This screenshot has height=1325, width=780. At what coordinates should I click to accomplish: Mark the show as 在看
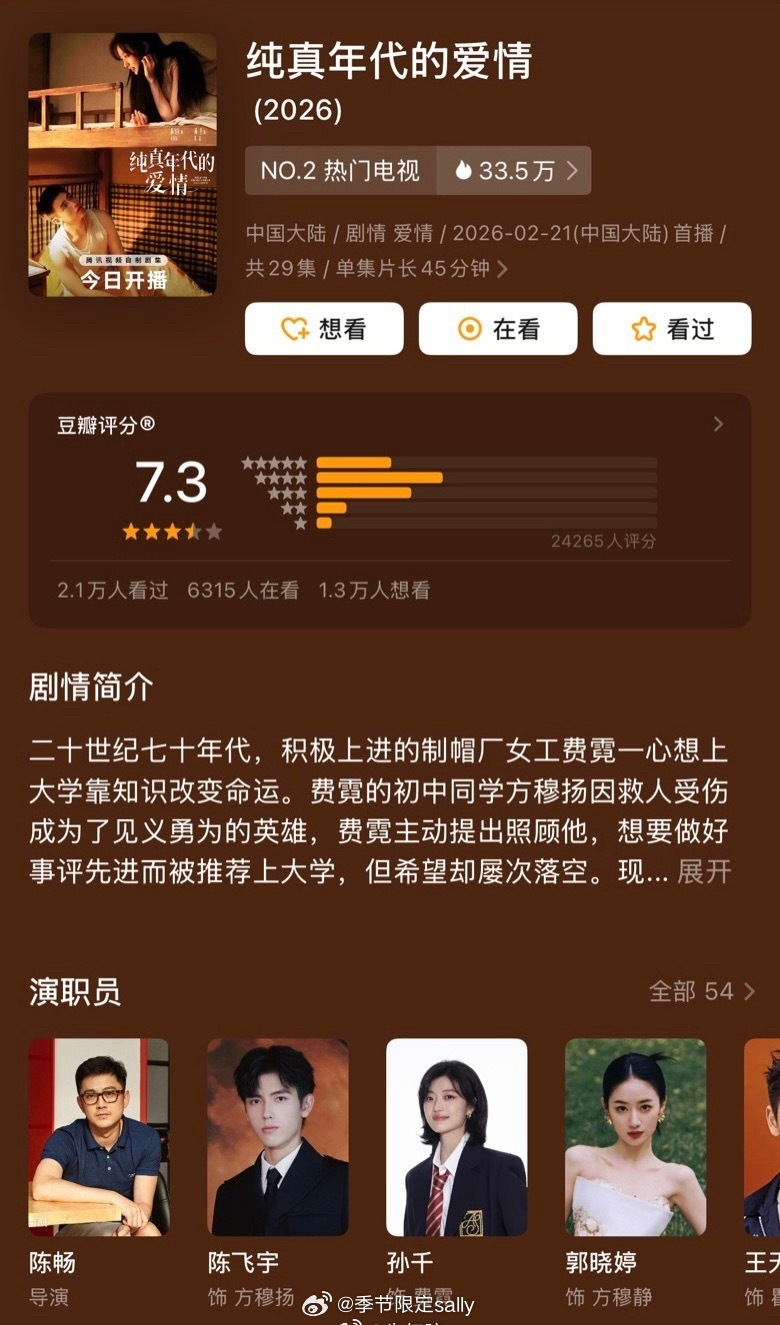(498, 328)
